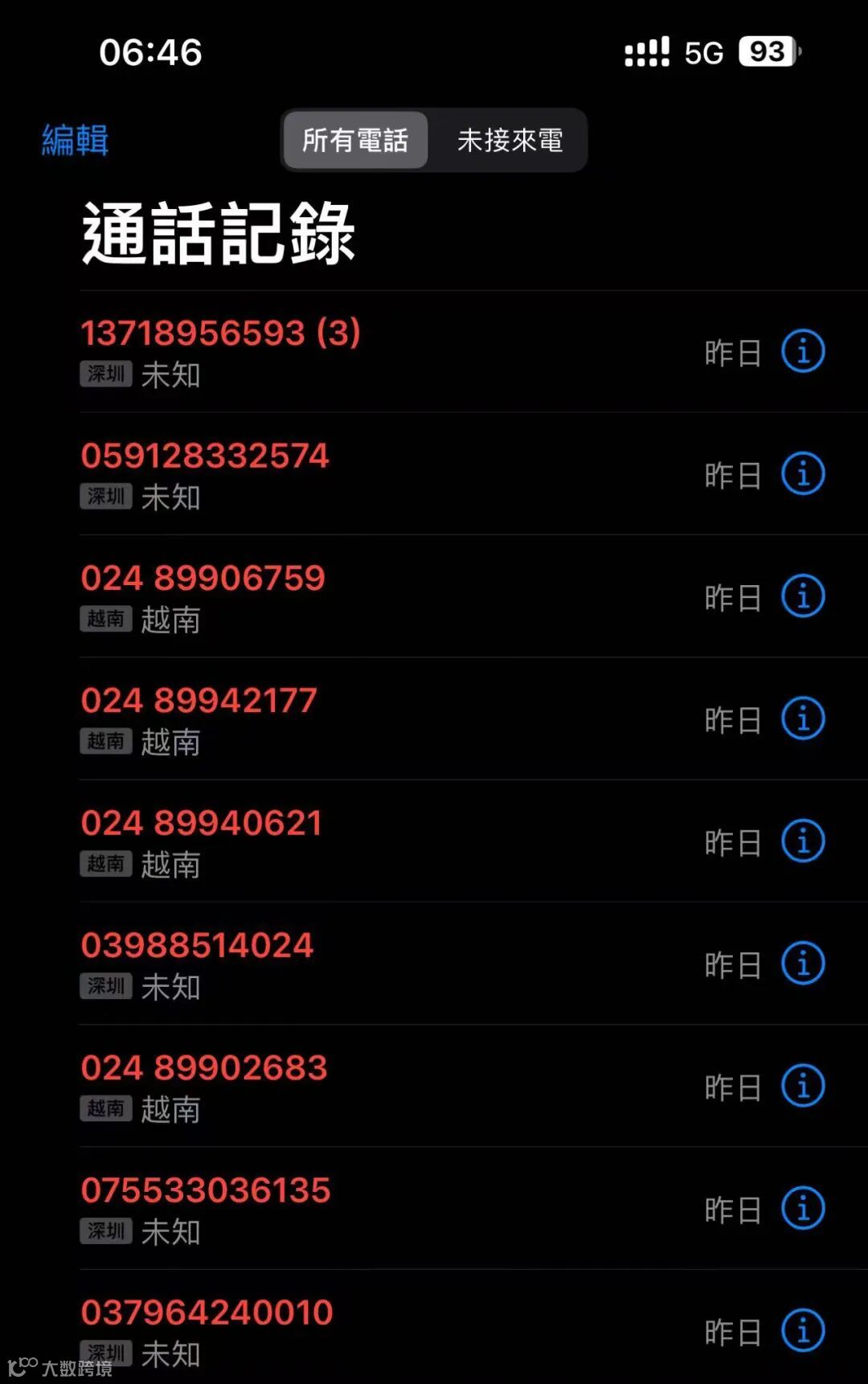Select the 所有電話 segment
Image resolution: width=868 pixels, height=1384 pixels.
pyautogui.click(x=355, y=141)
